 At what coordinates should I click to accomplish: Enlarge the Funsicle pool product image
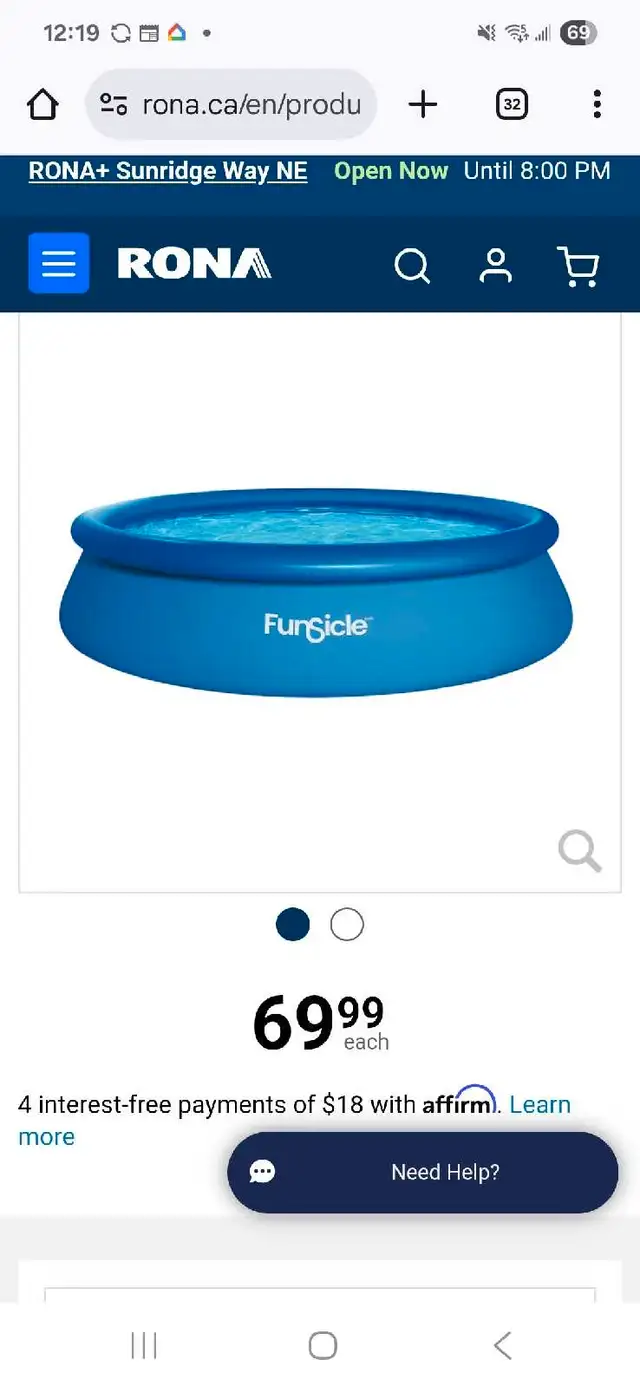click(316, 592)
